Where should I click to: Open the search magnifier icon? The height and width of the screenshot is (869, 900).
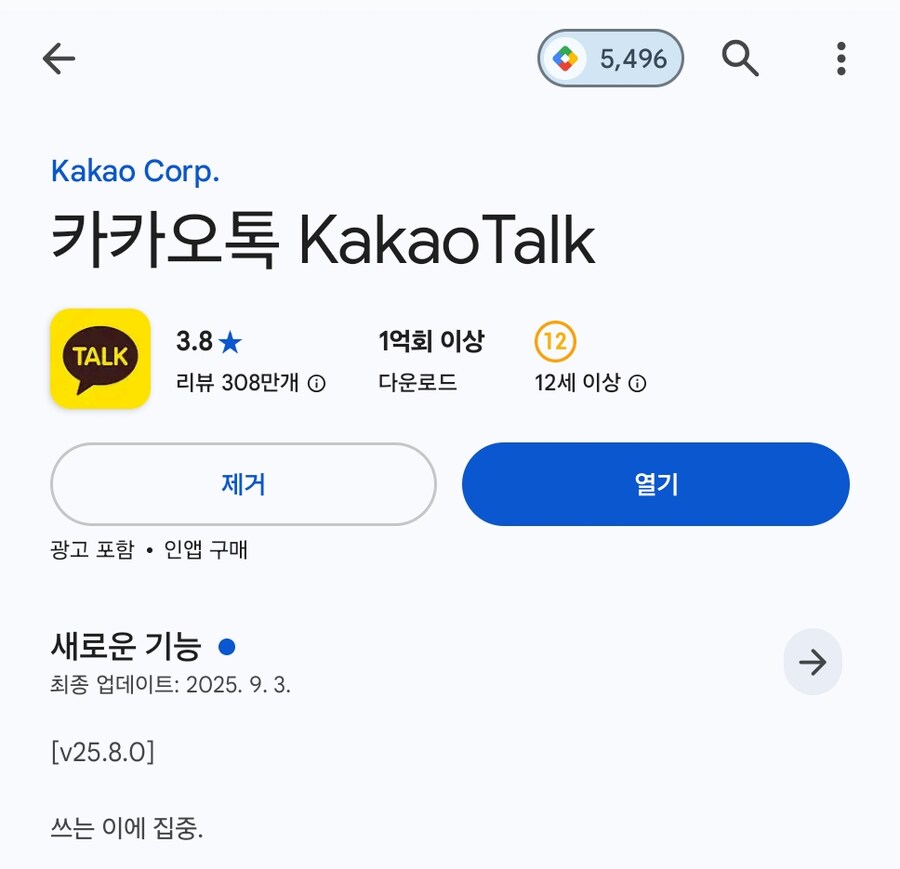(x=740, y=59)
